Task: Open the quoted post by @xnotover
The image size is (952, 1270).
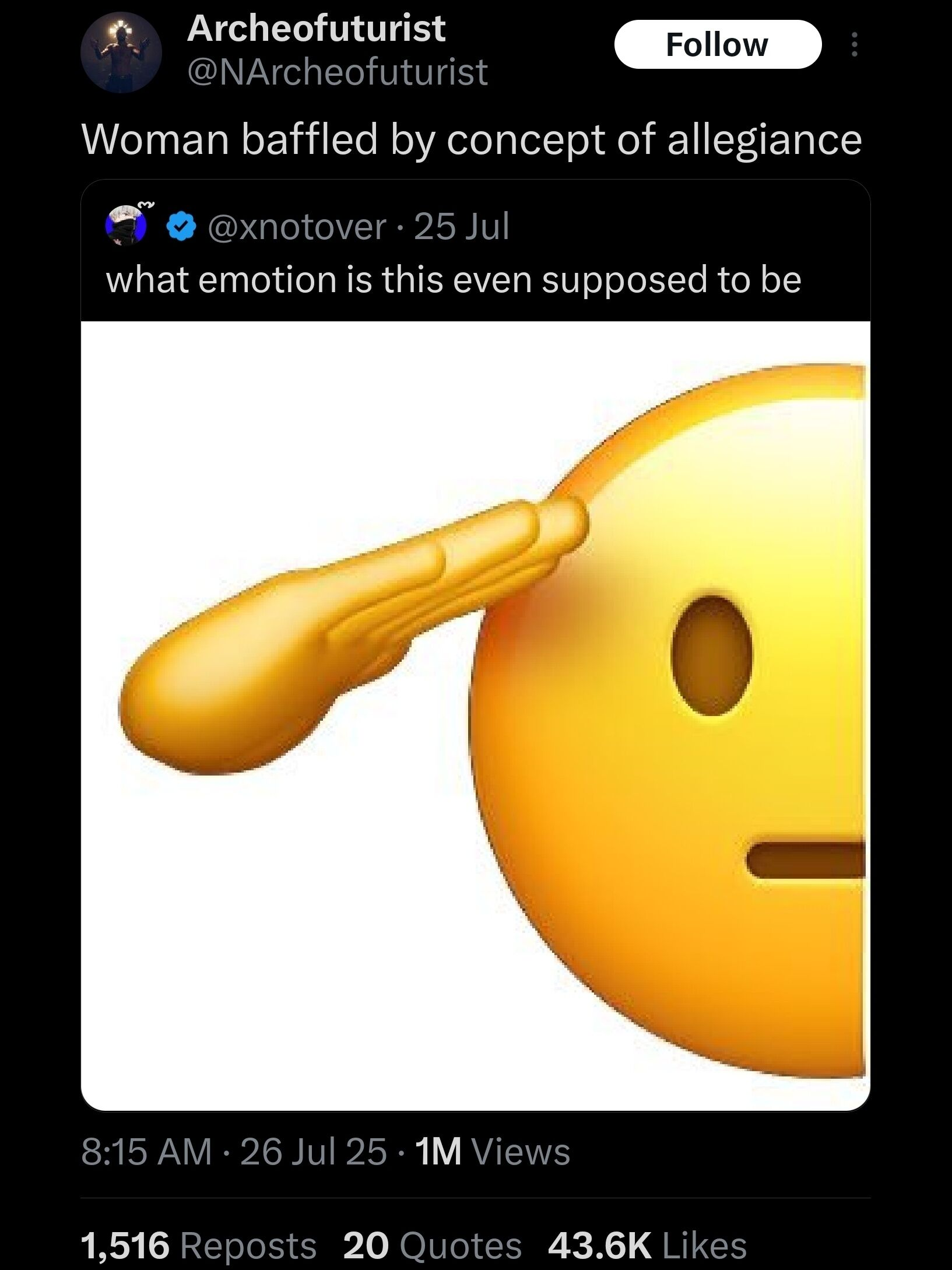Action: [452, 279]
